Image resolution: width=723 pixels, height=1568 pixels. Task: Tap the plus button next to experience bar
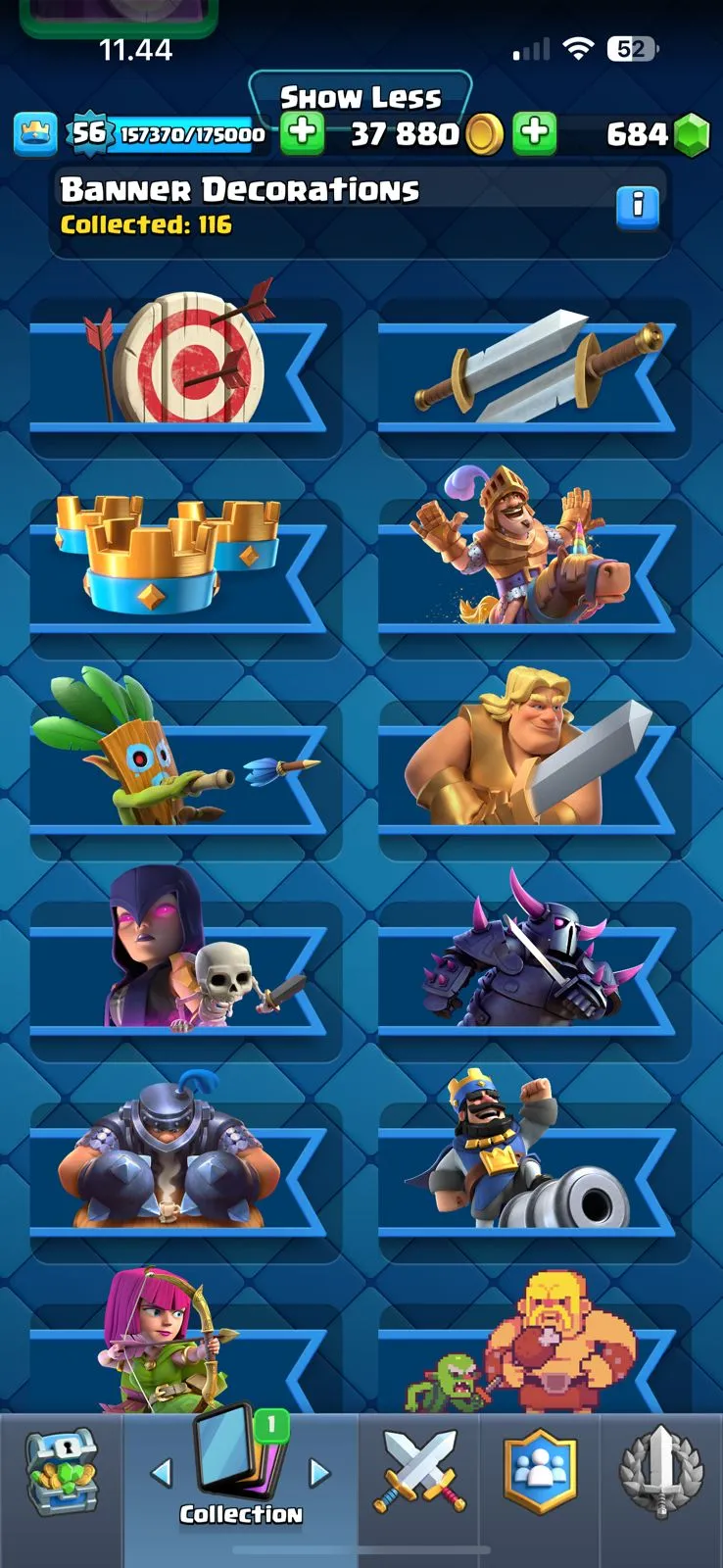click(x=303, y=133)
